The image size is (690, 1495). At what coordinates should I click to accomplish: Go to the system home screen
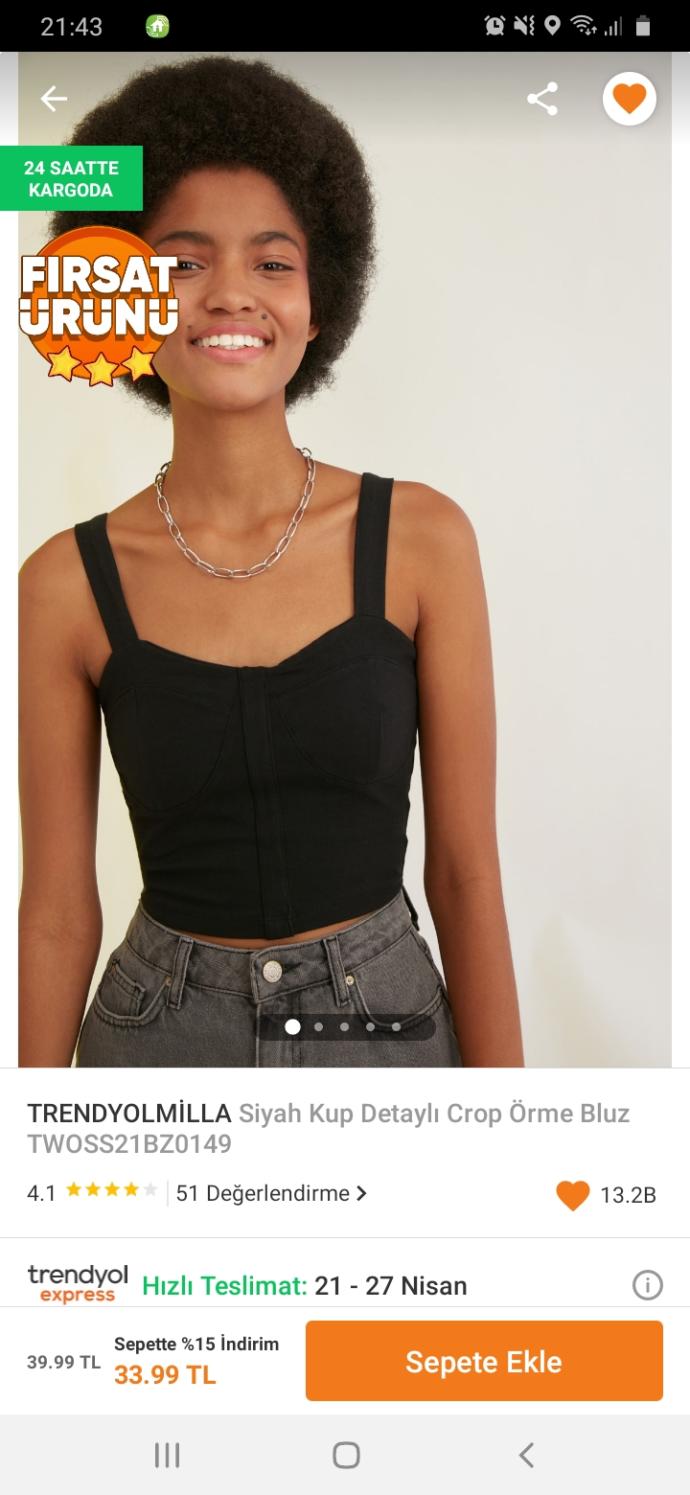(x=346, y=1455)
